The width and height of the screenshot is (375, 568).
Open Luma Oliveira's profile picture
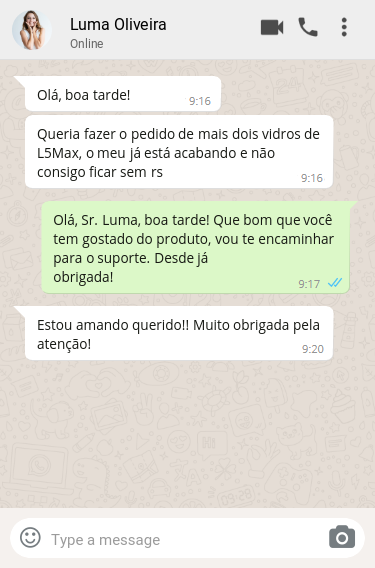pyautogui.click(x=32, y=30)
